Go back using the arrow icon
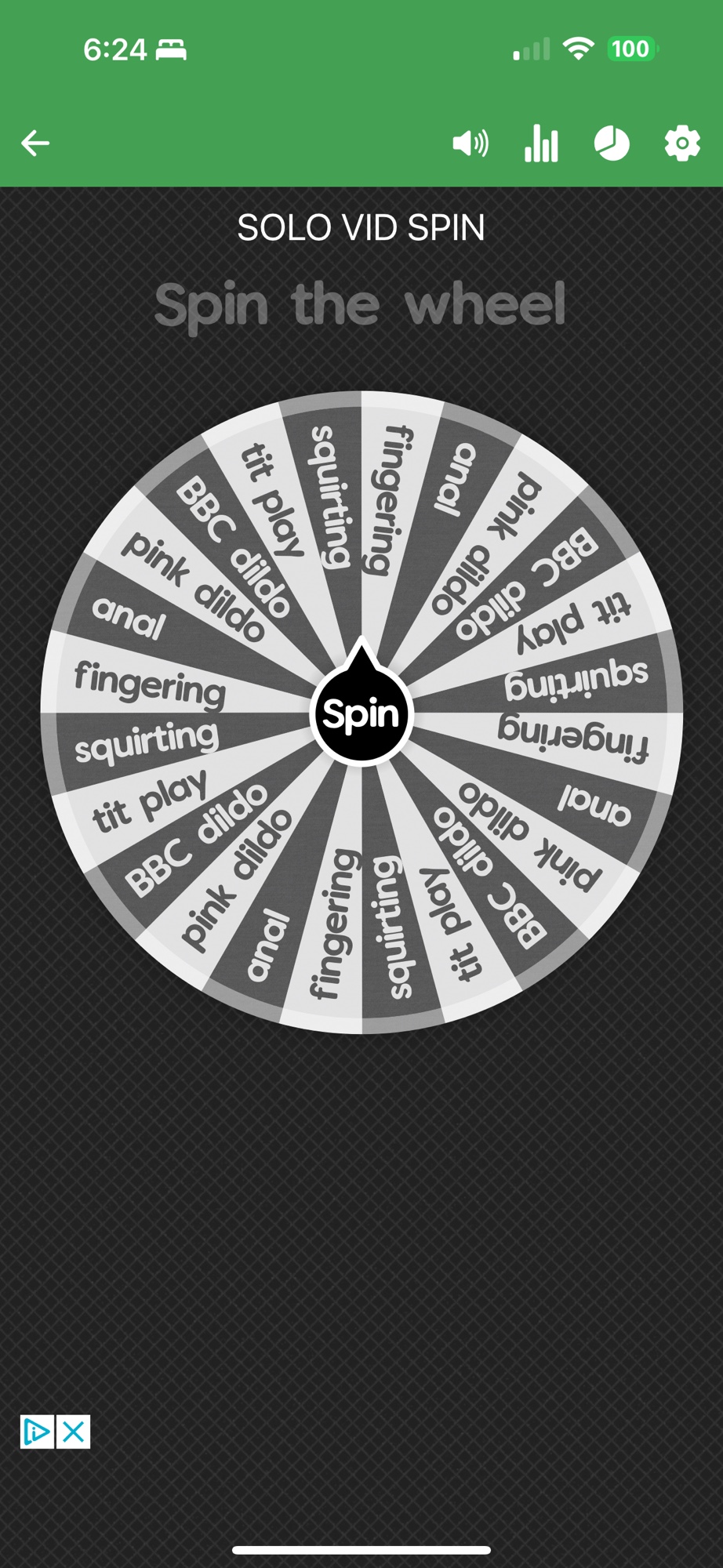The width and height of the screenshot is (723, 1568). [35, 143]
